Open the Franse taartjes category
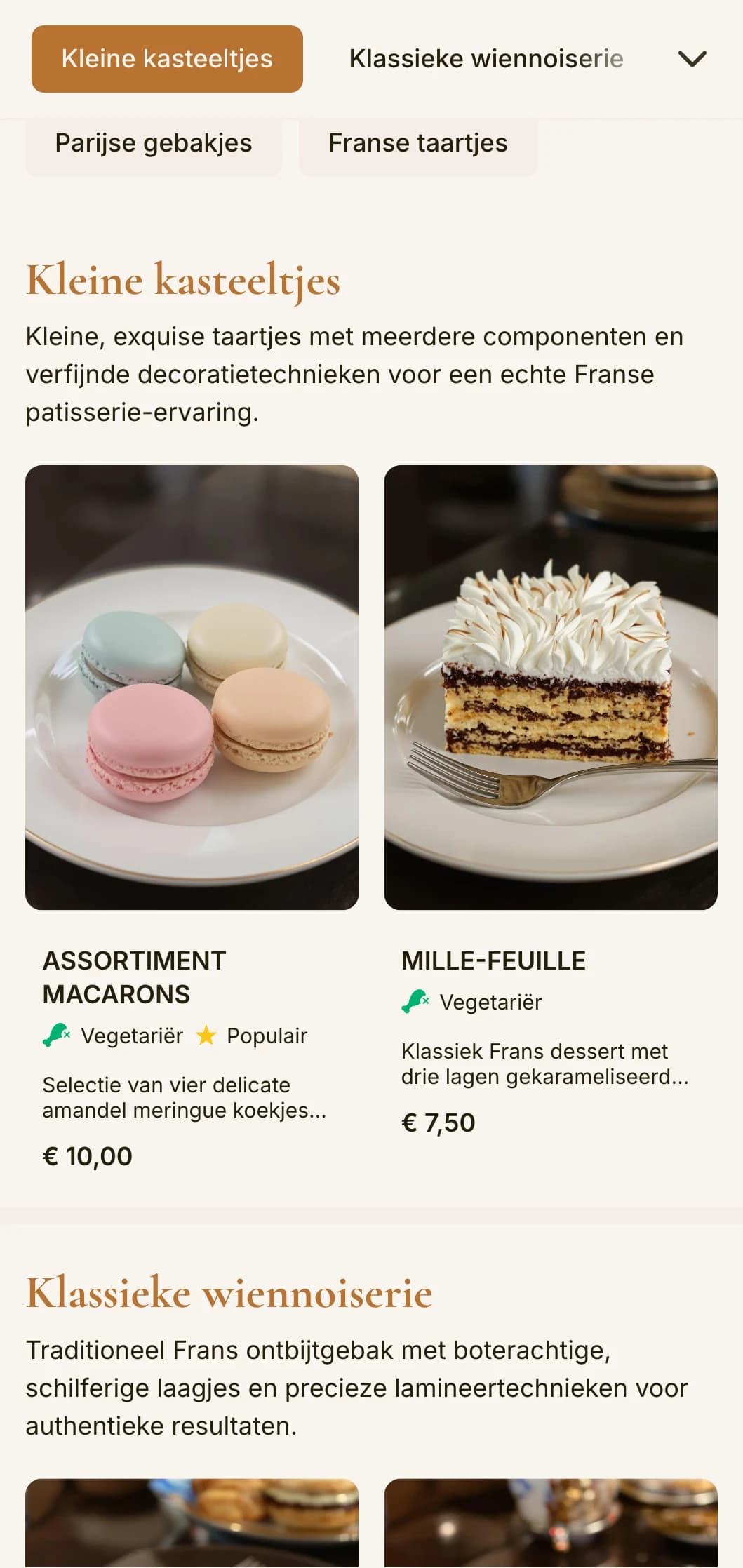 point(417,142)
